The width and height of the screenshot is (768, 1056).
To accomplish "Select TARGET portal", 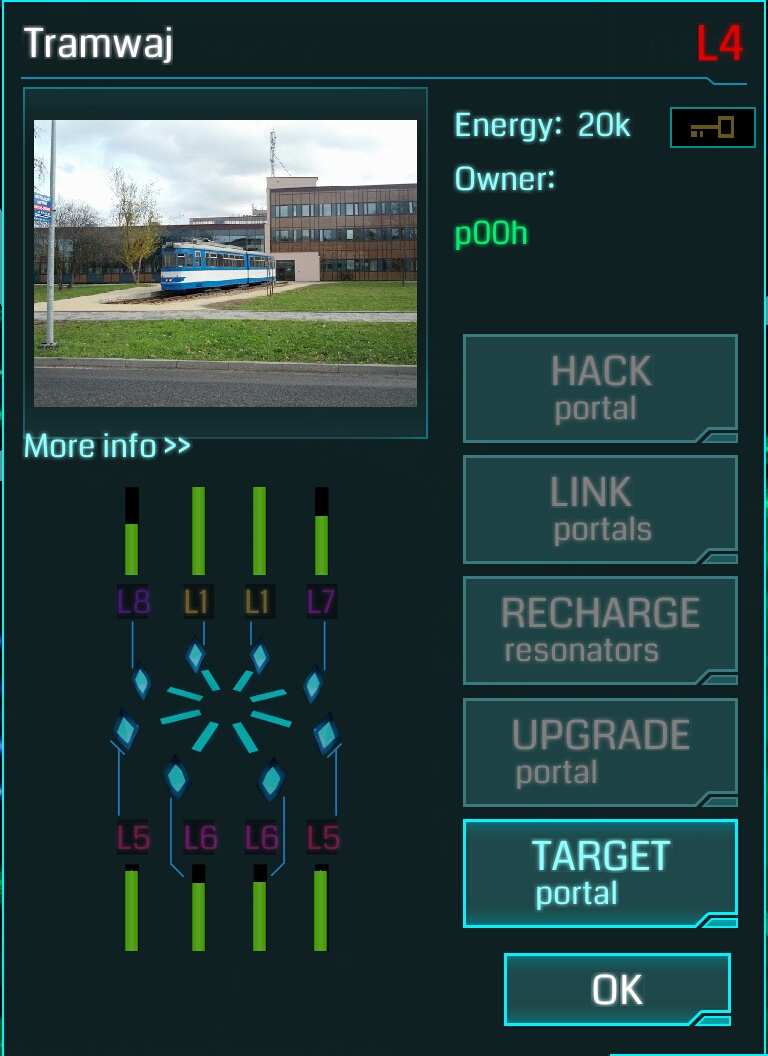I will coord(600,873).
